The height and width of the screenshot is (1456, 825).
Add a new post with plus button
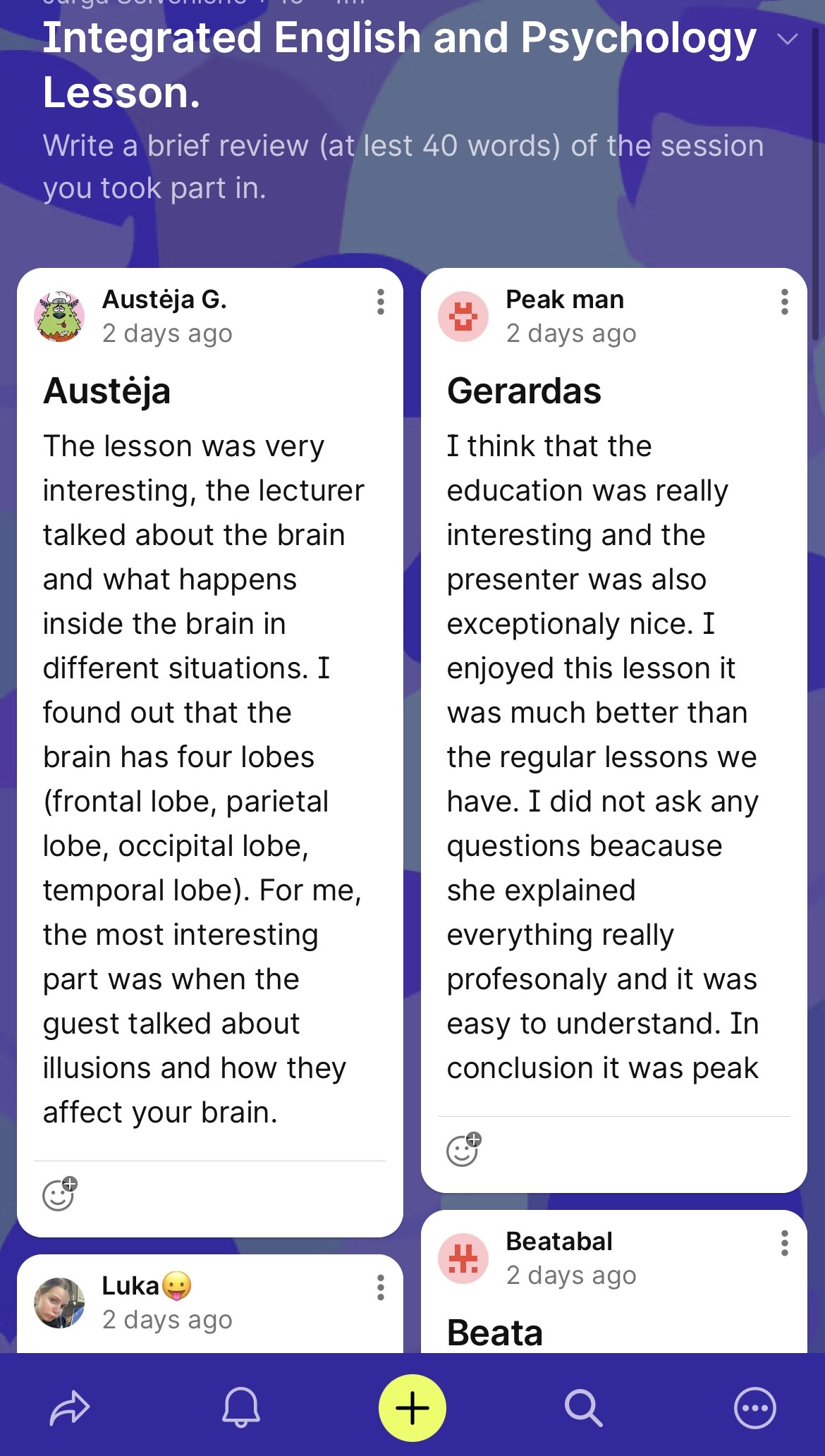tap(412, 1408)
